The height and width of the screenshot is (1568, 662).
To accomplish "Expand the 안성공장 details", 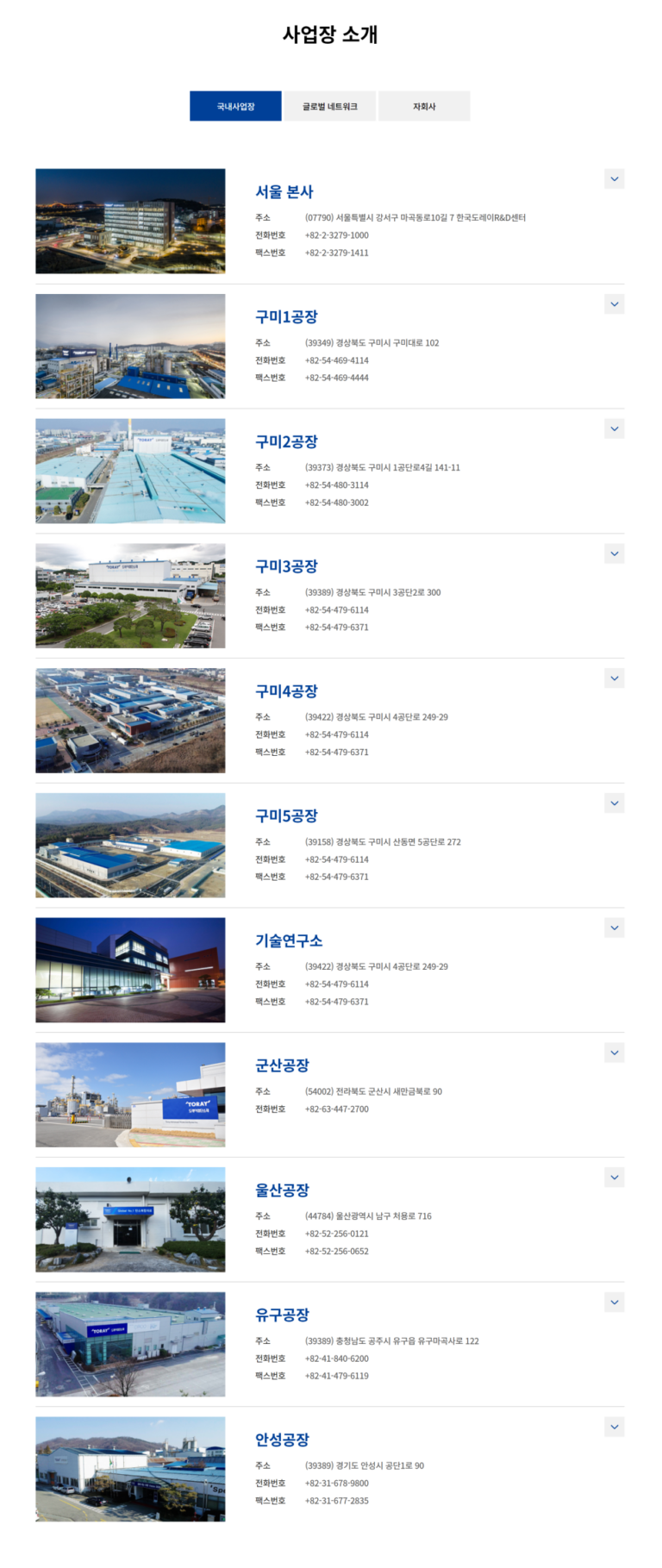I will (x=614, y=1427).
